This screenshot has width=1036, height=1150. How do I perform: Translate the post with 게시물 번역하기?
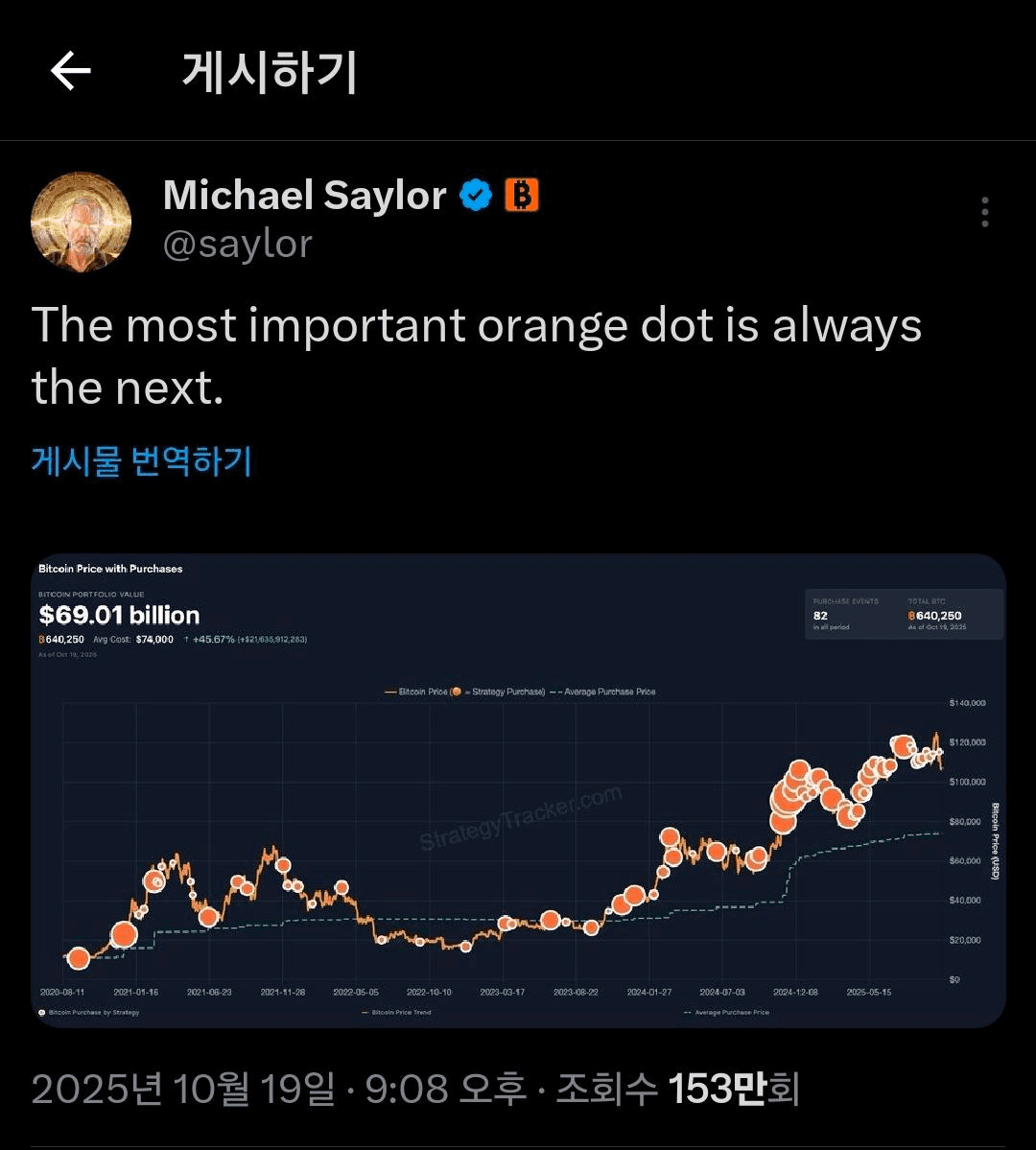point(142,461)
